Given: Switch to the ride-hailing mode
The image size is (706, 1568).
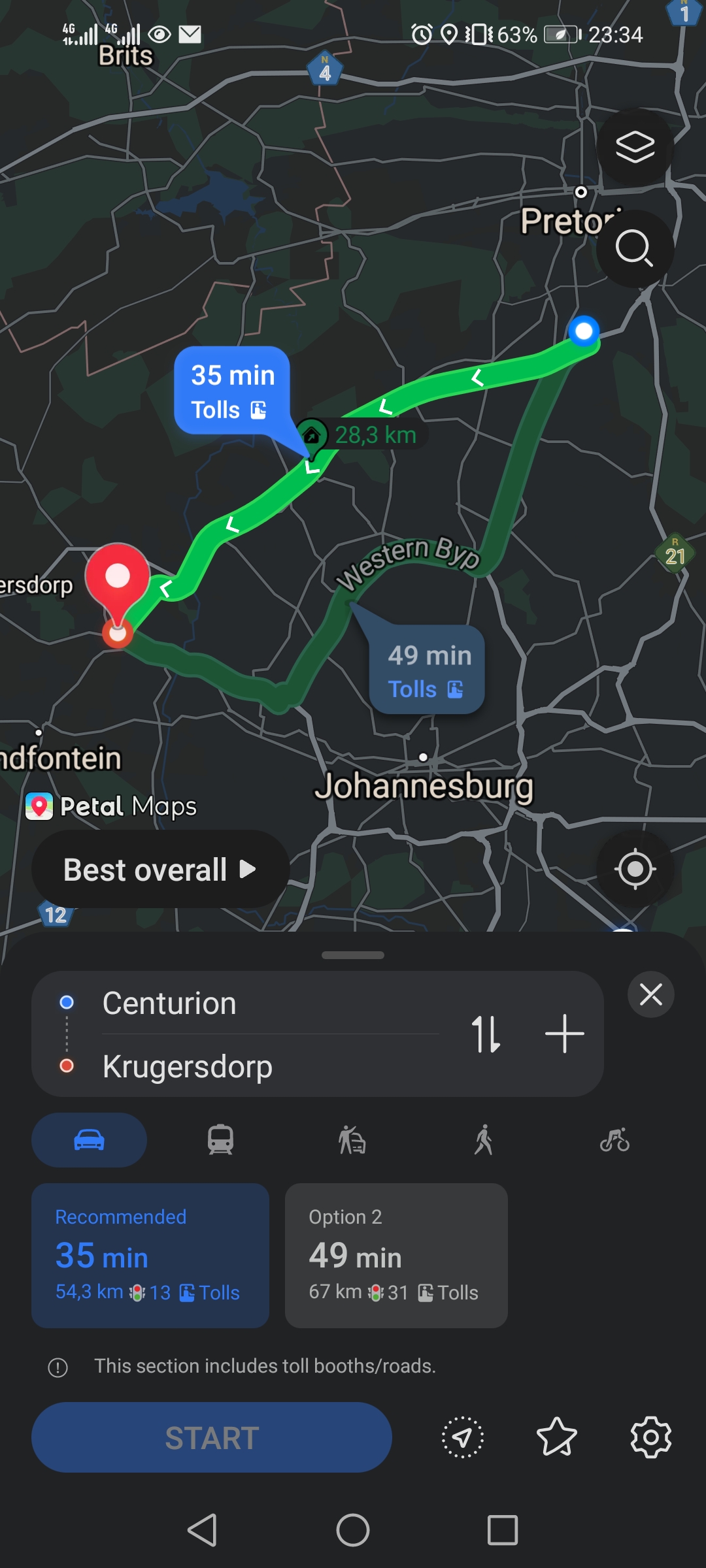Looking at the screenshot, I should click(352, 1140).
